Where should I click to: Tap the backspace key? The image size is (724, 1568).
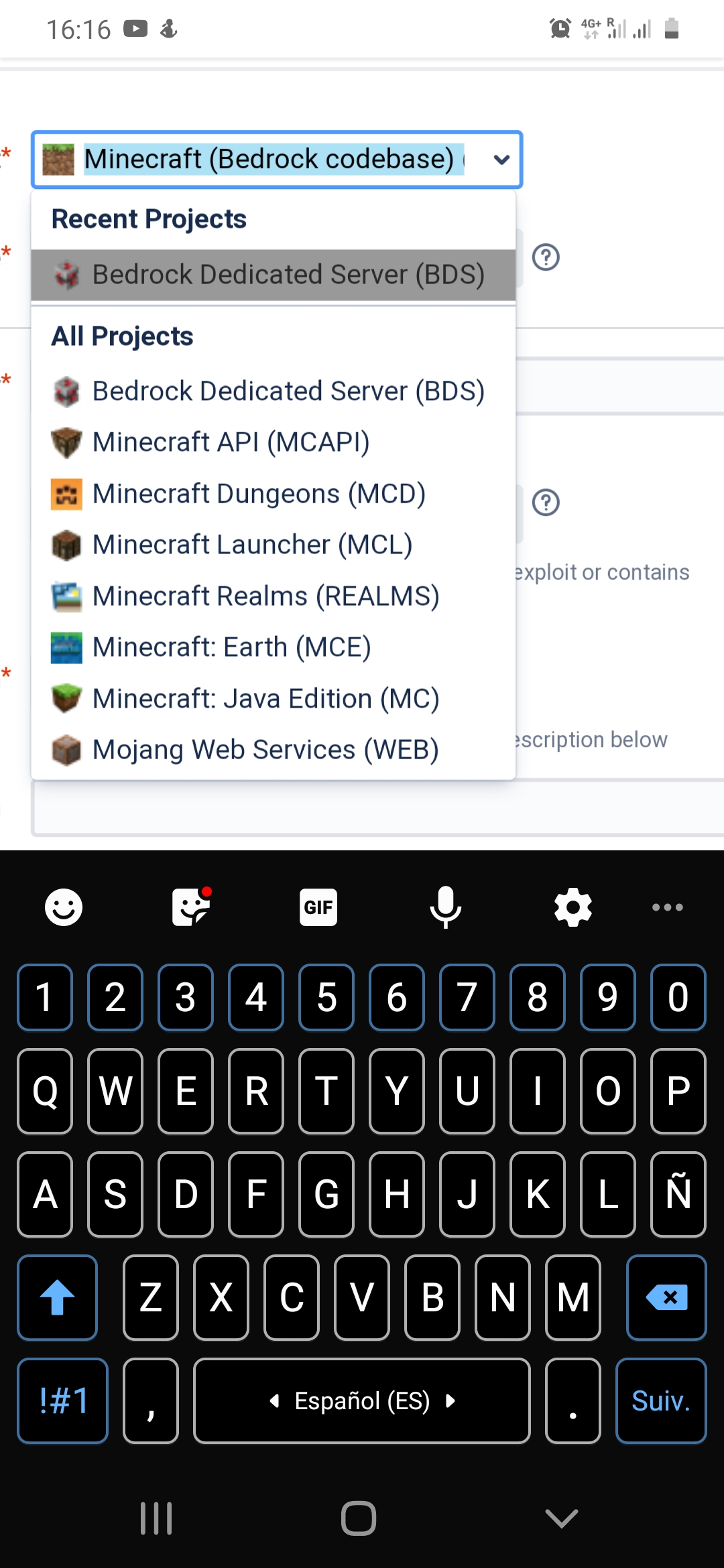(x=666, y=1297)
